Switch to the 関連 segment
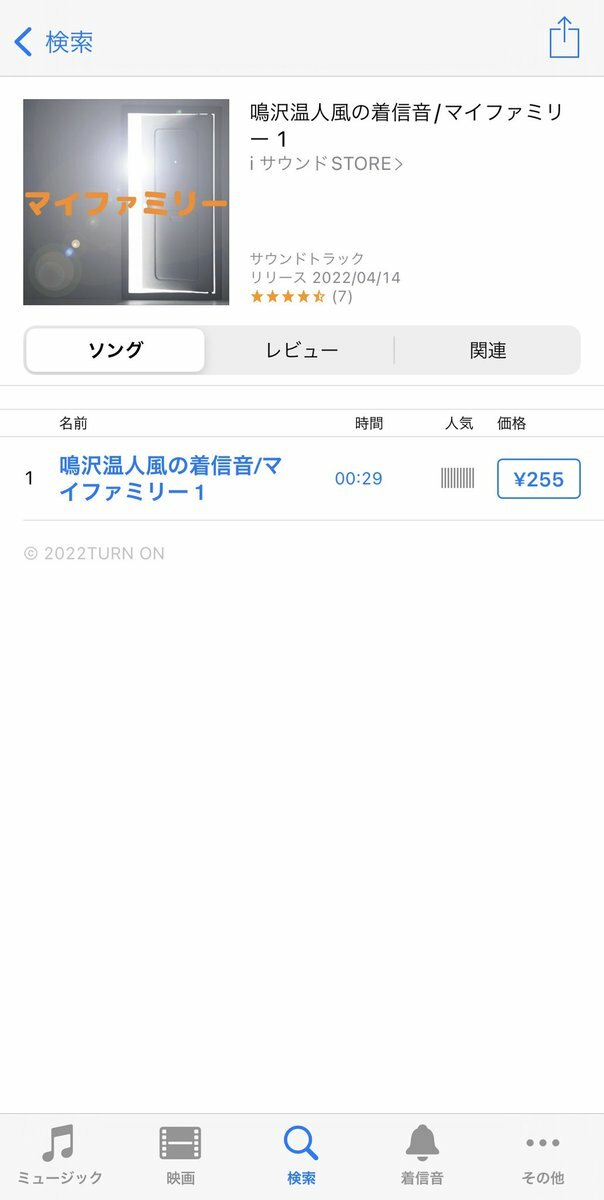Viewport: 604px width, 1200px height. 488,350
